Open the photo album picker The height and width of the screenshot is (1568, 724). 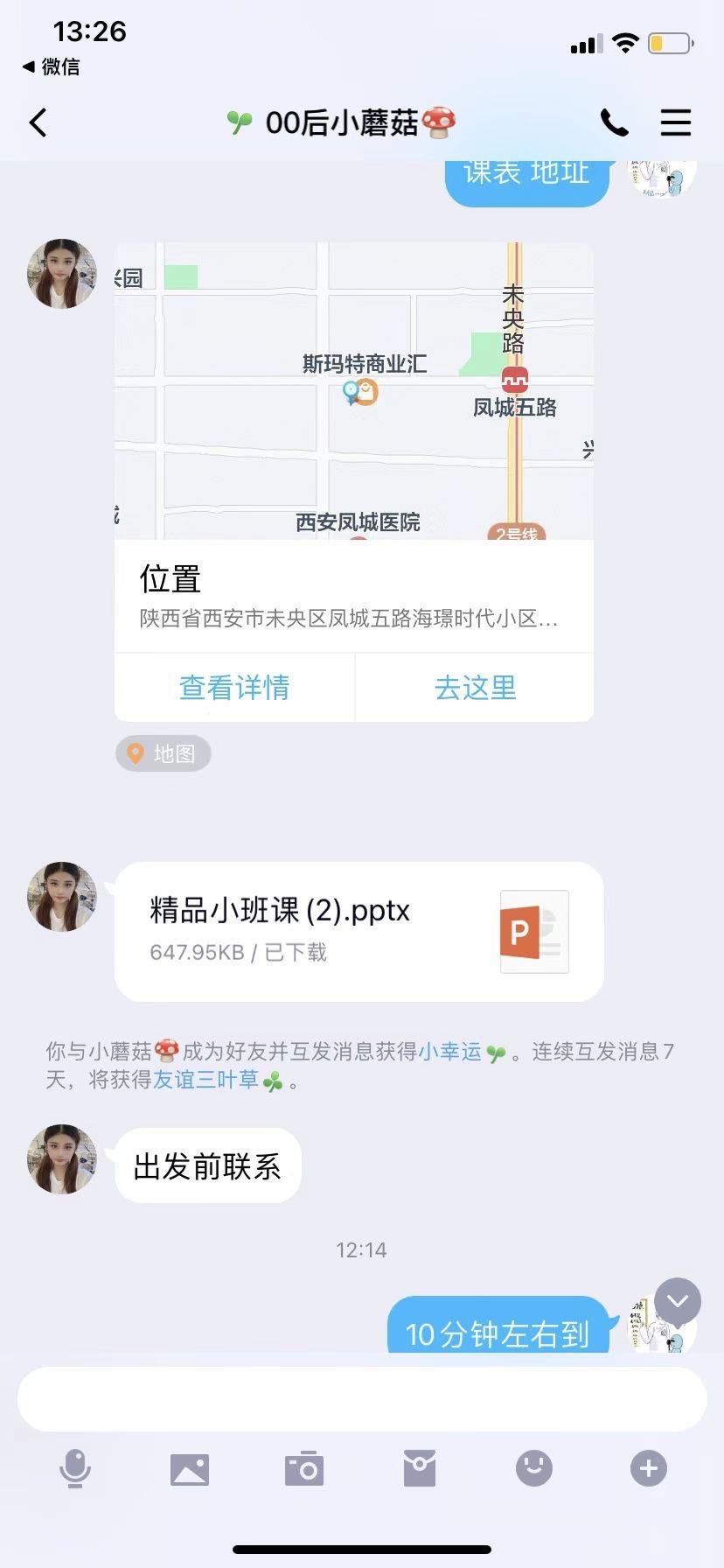pyautogui.click(x=190, y=1469)
